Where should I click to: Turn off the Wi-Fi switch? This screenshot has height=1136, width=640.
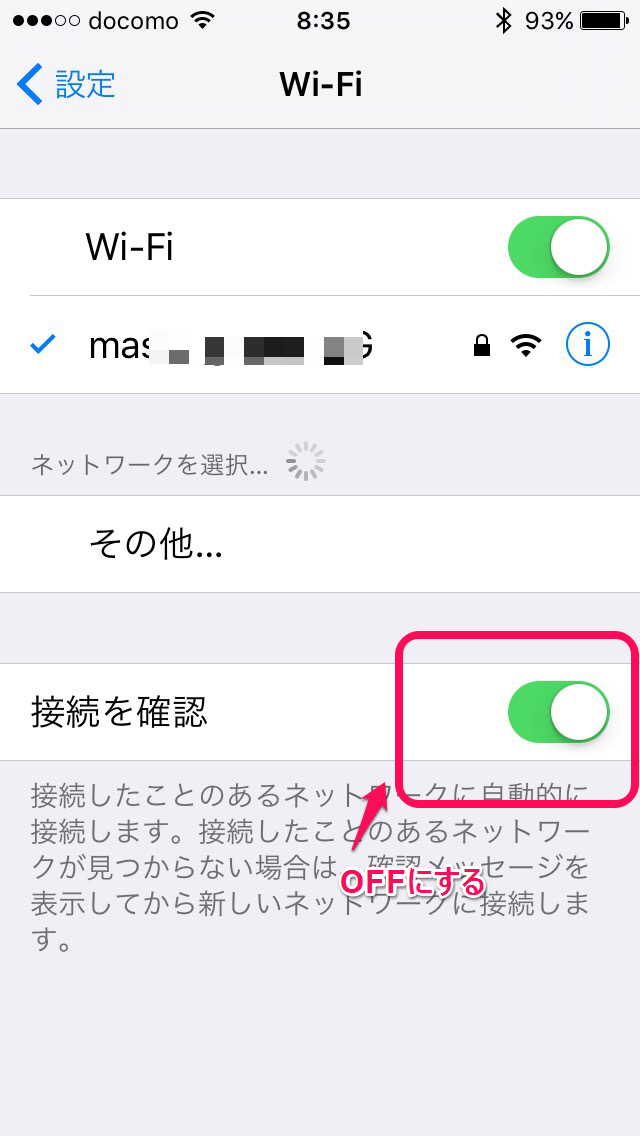click(558, 247)
